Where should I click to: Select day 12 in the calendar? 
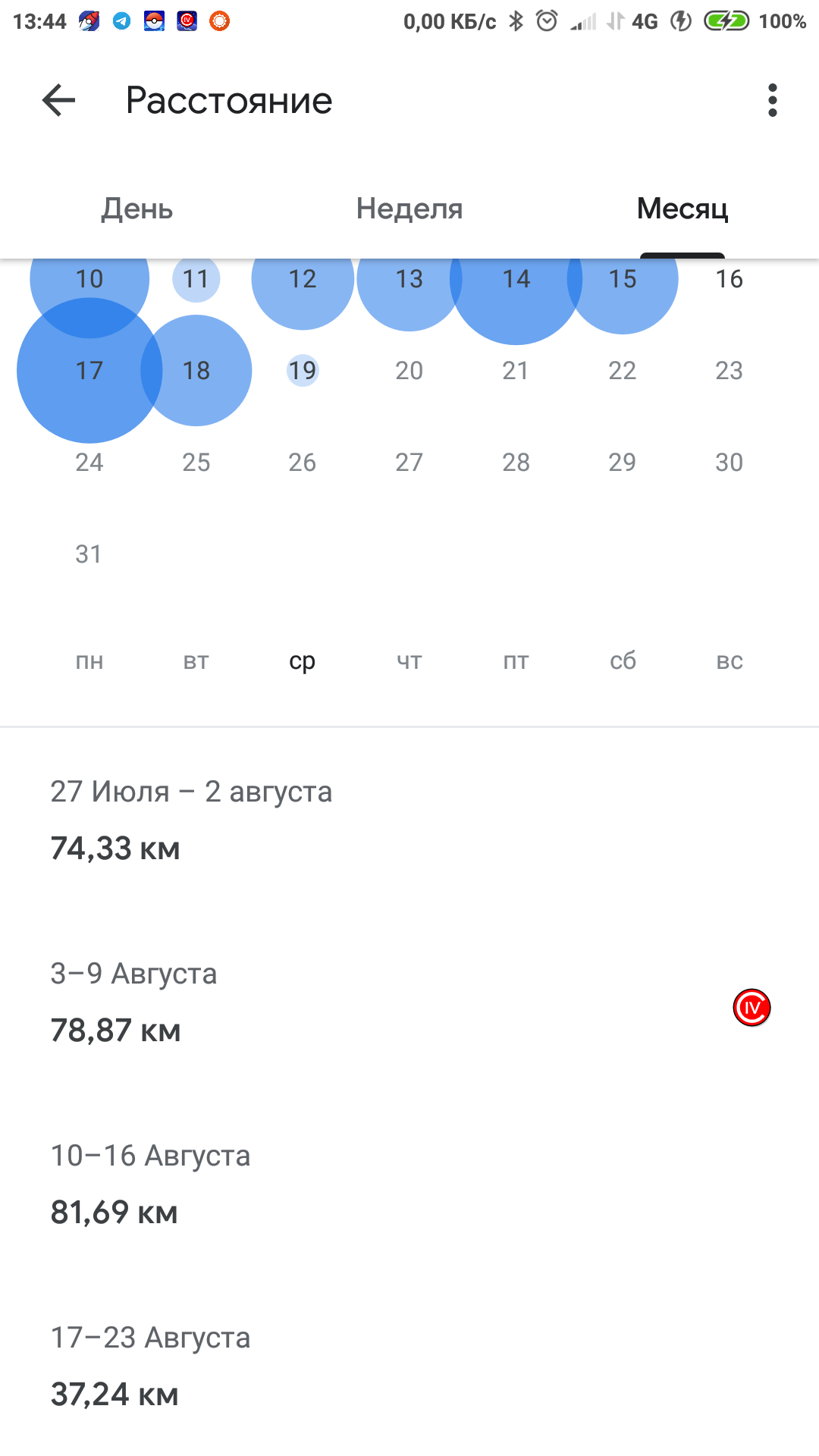(303, 280)
